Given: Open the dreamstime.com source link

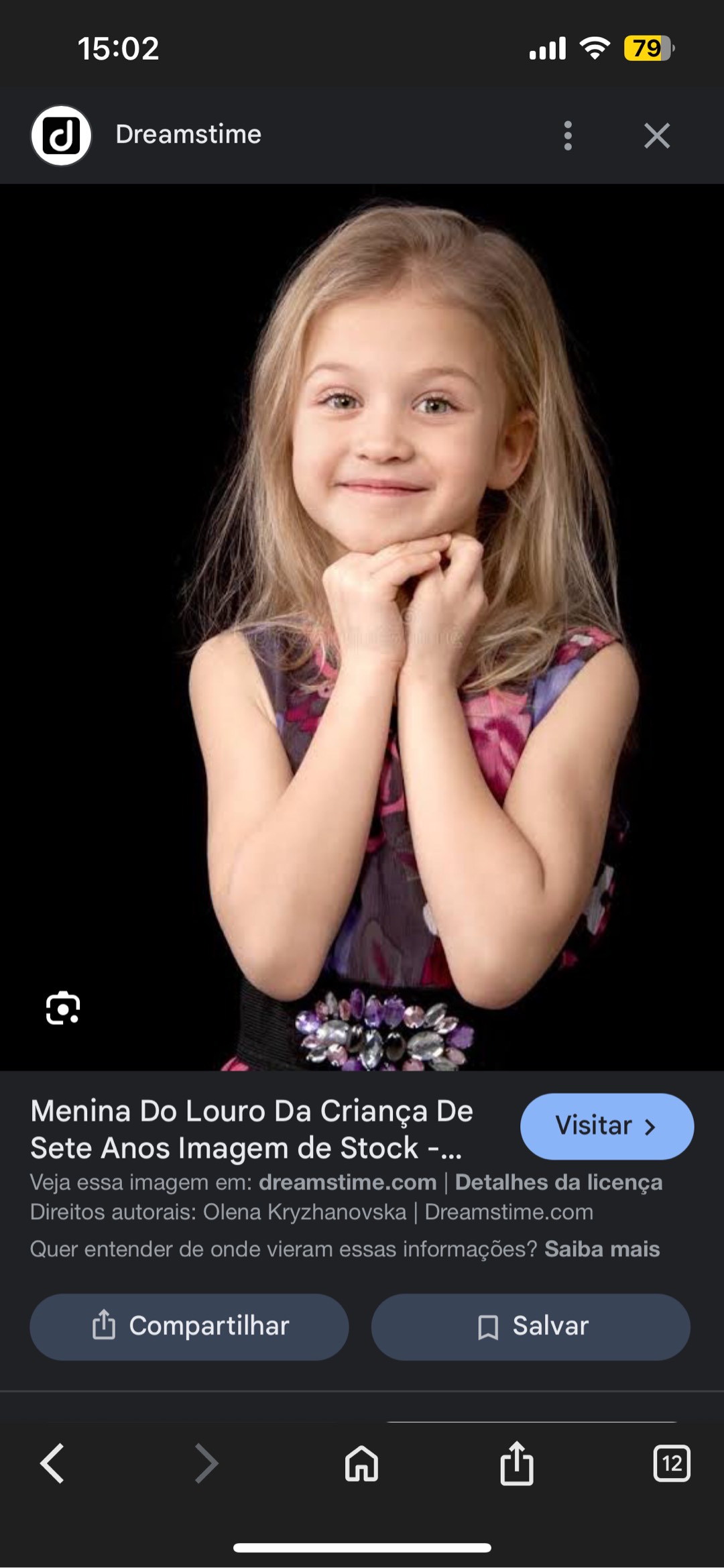Looking at the screenshot, I should (x=347, y=1182).
